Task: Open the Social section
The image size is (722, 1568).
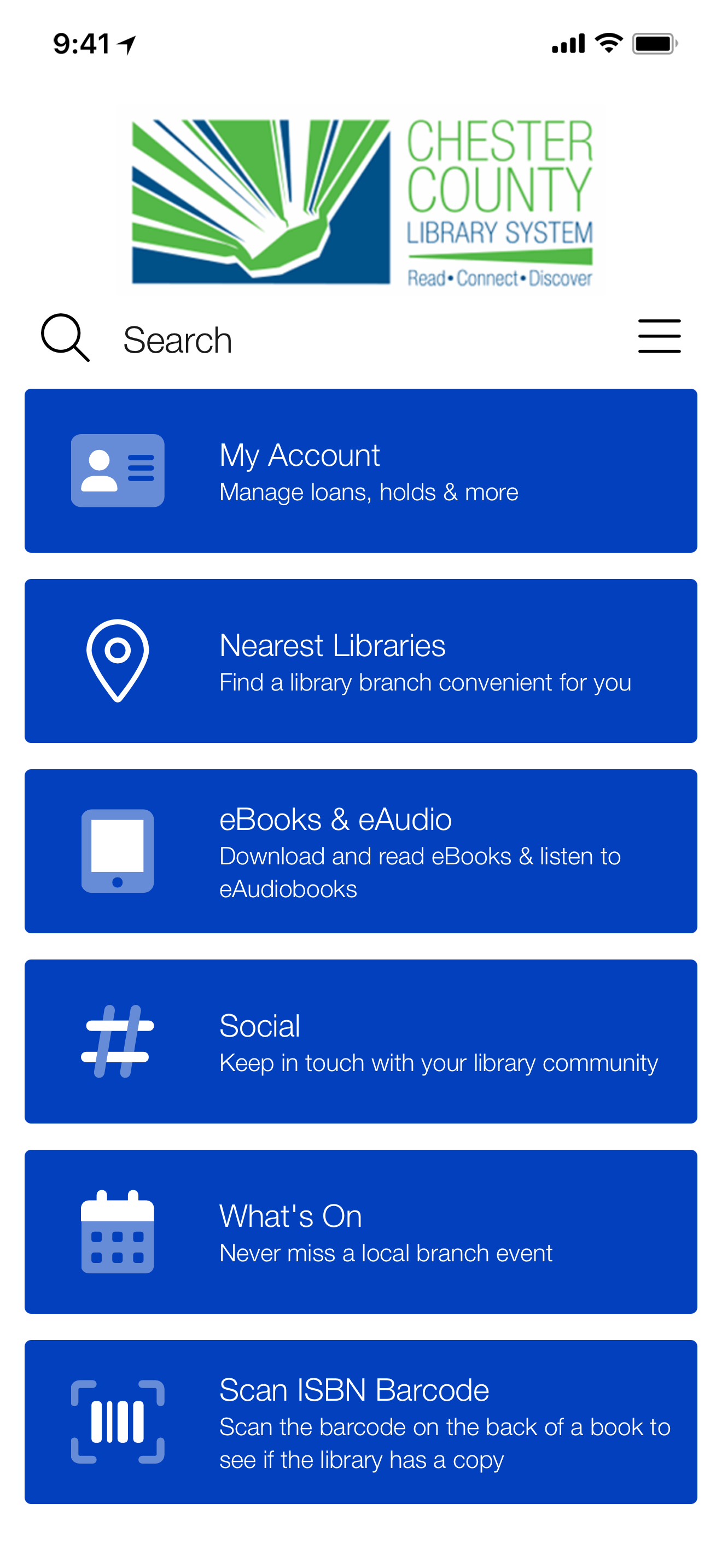Action: click(360, 1041)
